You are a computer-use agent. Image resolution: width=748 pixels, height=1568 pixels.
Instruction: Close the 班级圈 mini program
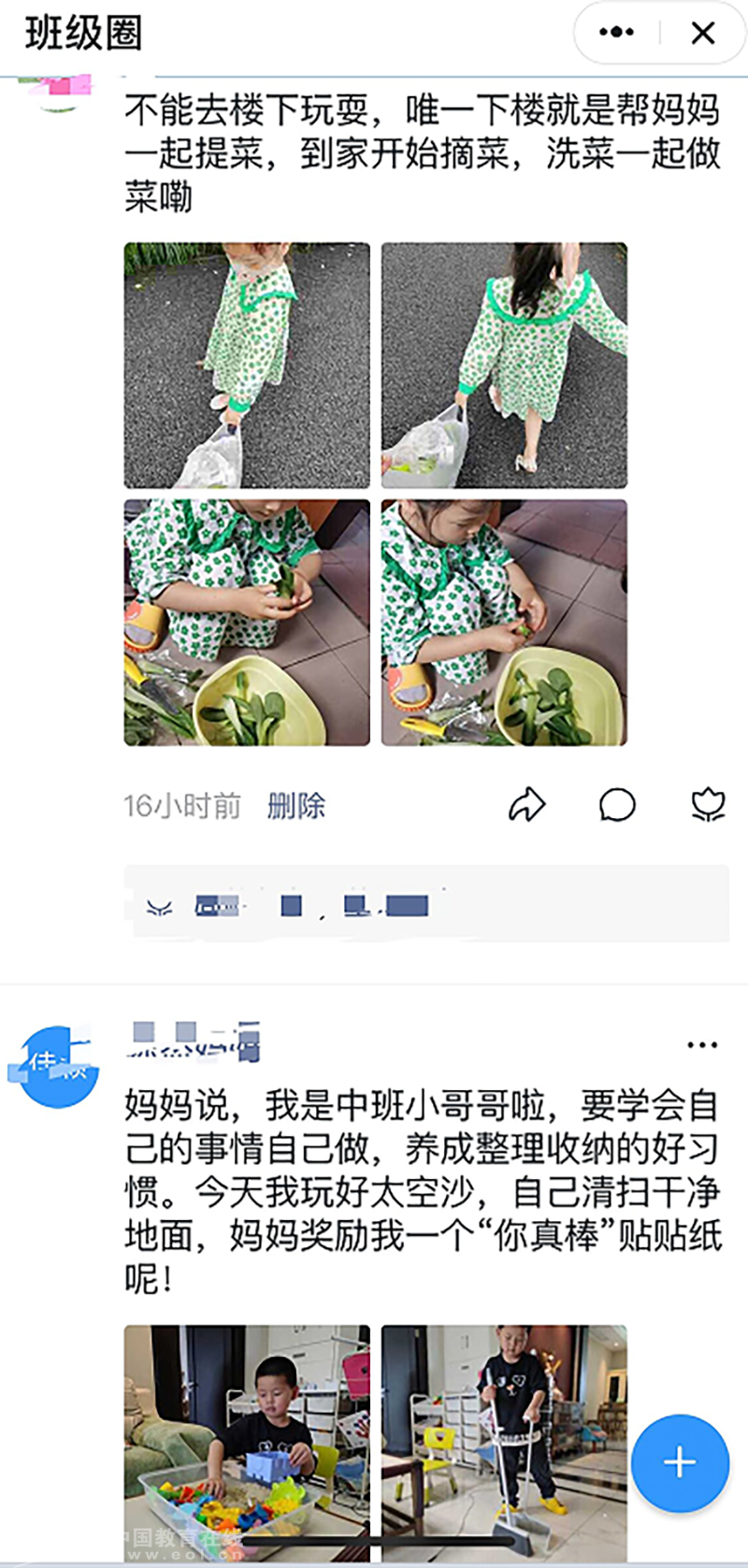tap(702, 33)
